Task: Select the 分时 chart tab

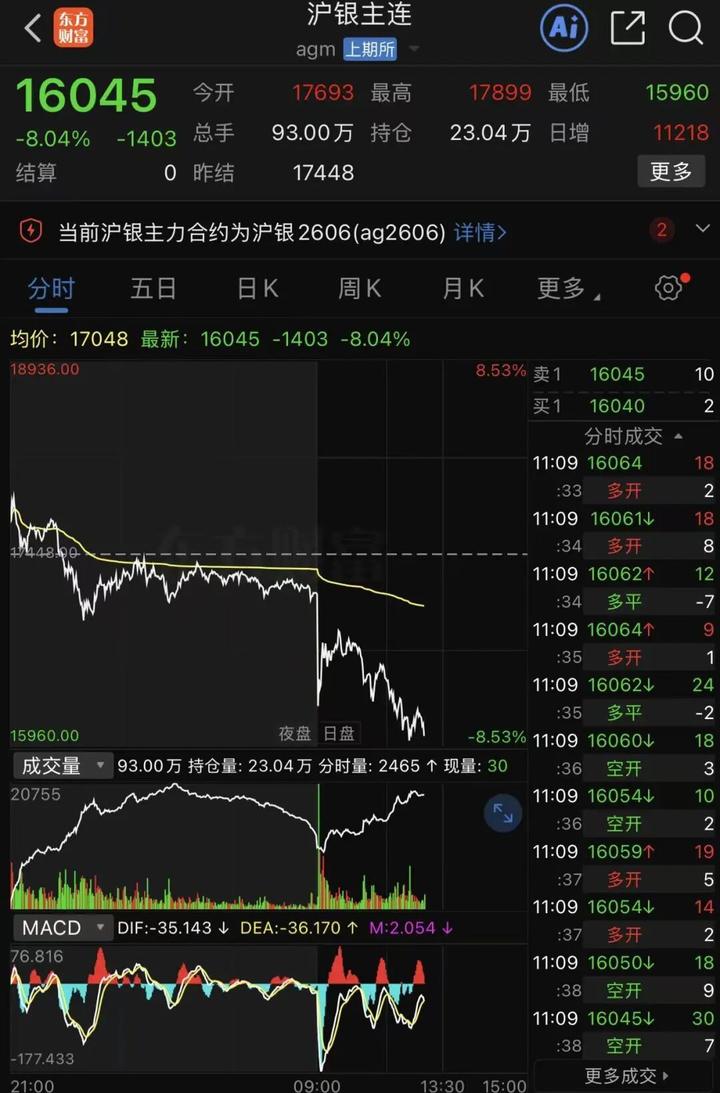Action: point(51,289)
